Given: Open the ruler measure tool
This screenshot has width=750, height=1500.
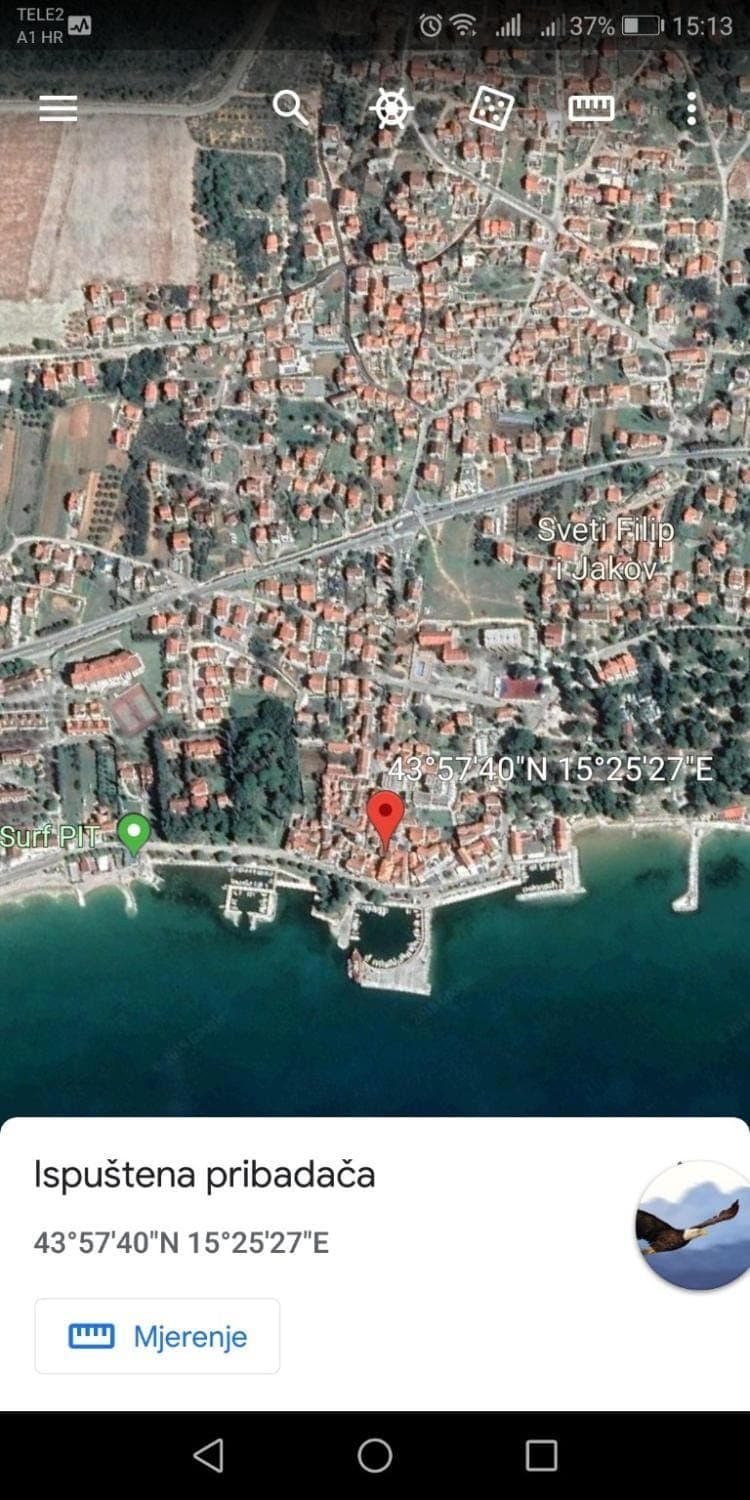Looking at the screenshot, I should (591, 108).
